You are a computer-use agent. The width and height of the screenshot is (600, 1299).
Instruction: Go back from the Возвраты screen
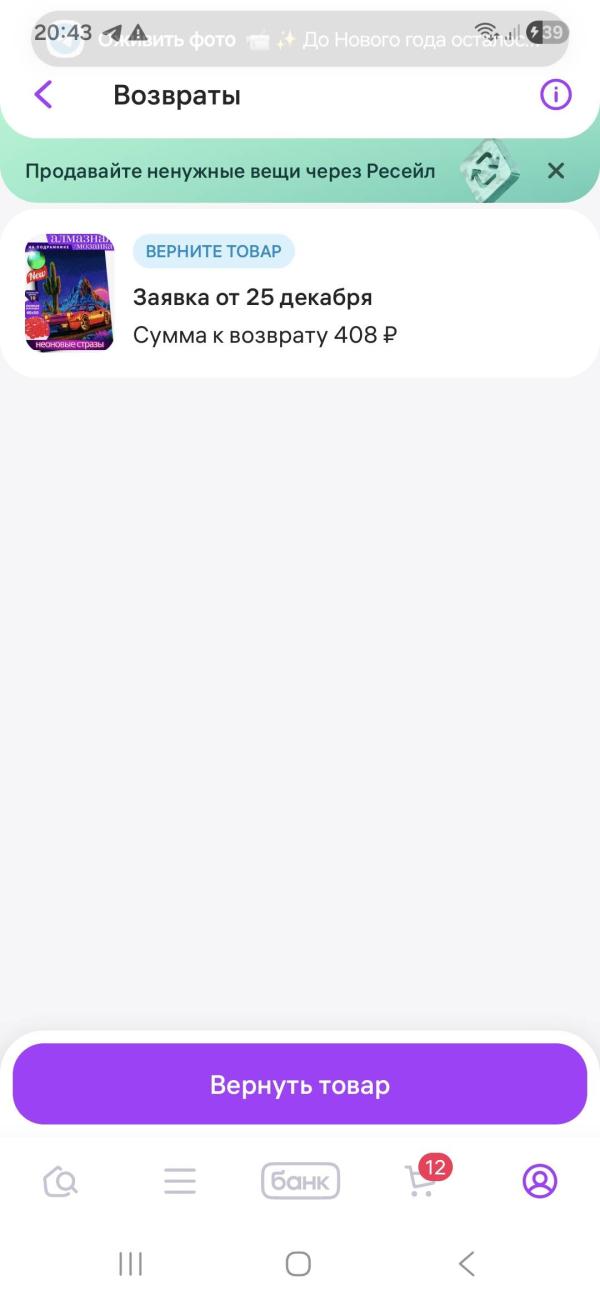click(x=43, y=95)
